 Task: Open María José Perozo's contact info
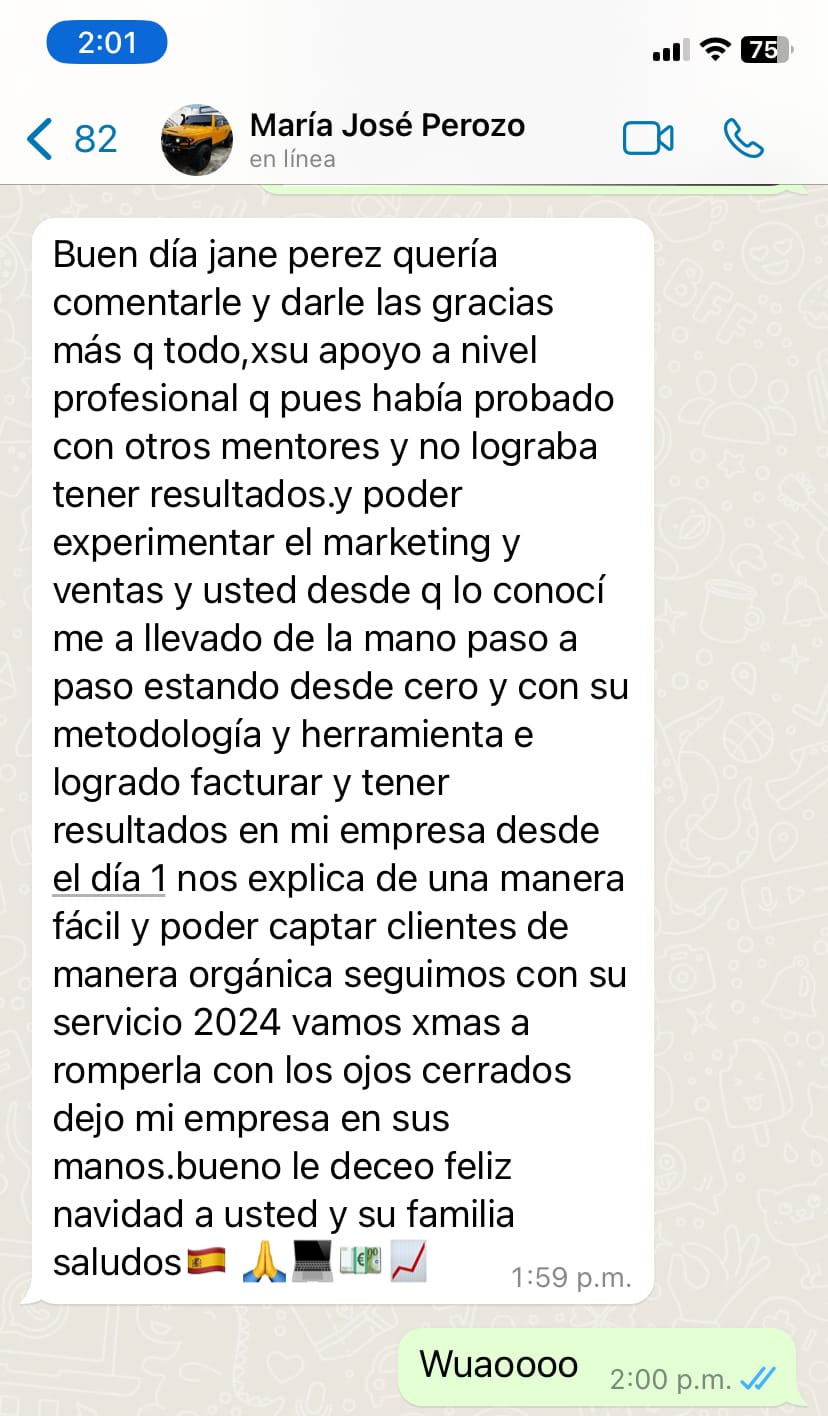pyautogui.click(x=387, y=139)
